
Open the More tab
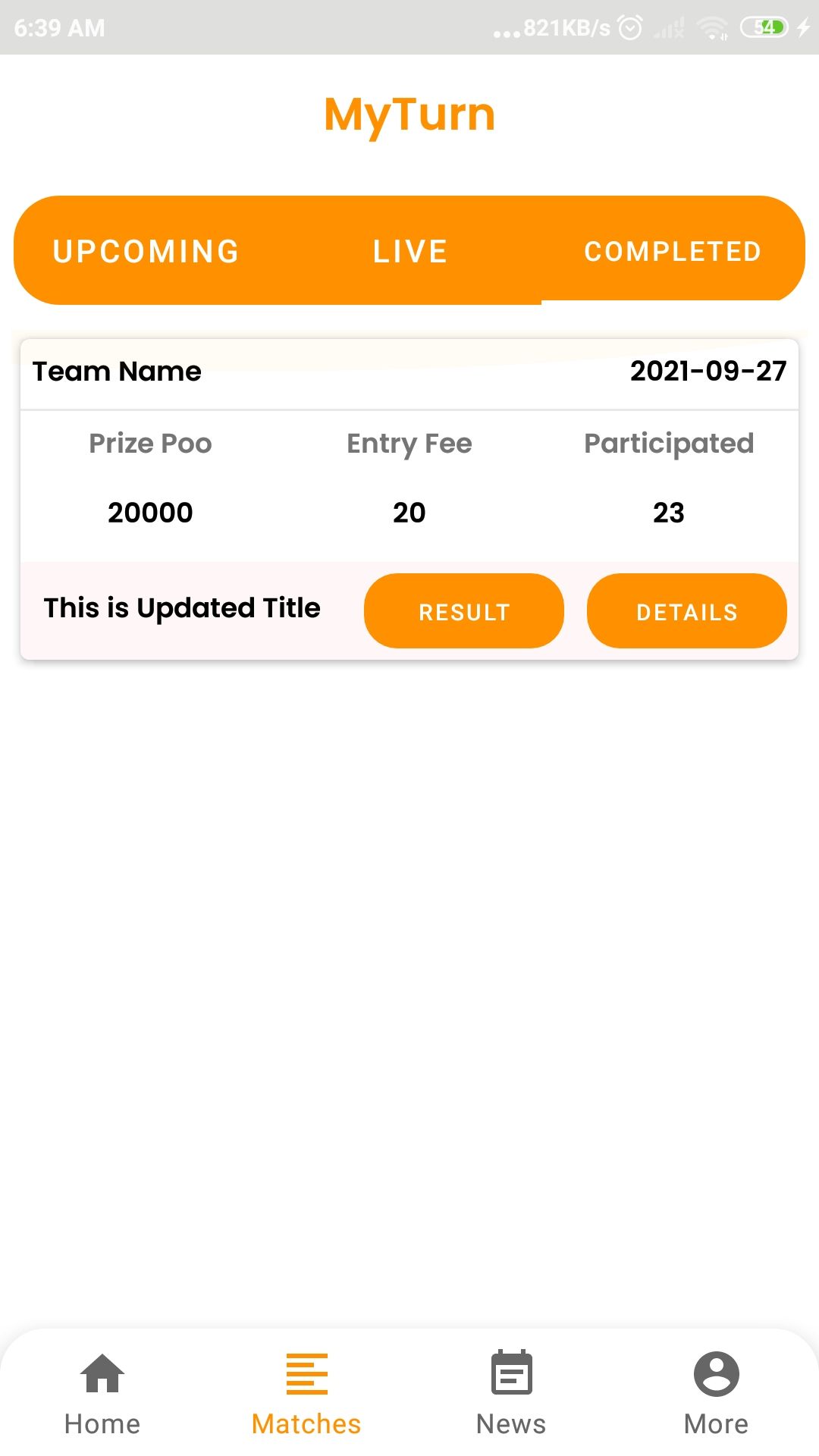[717, 1393]
